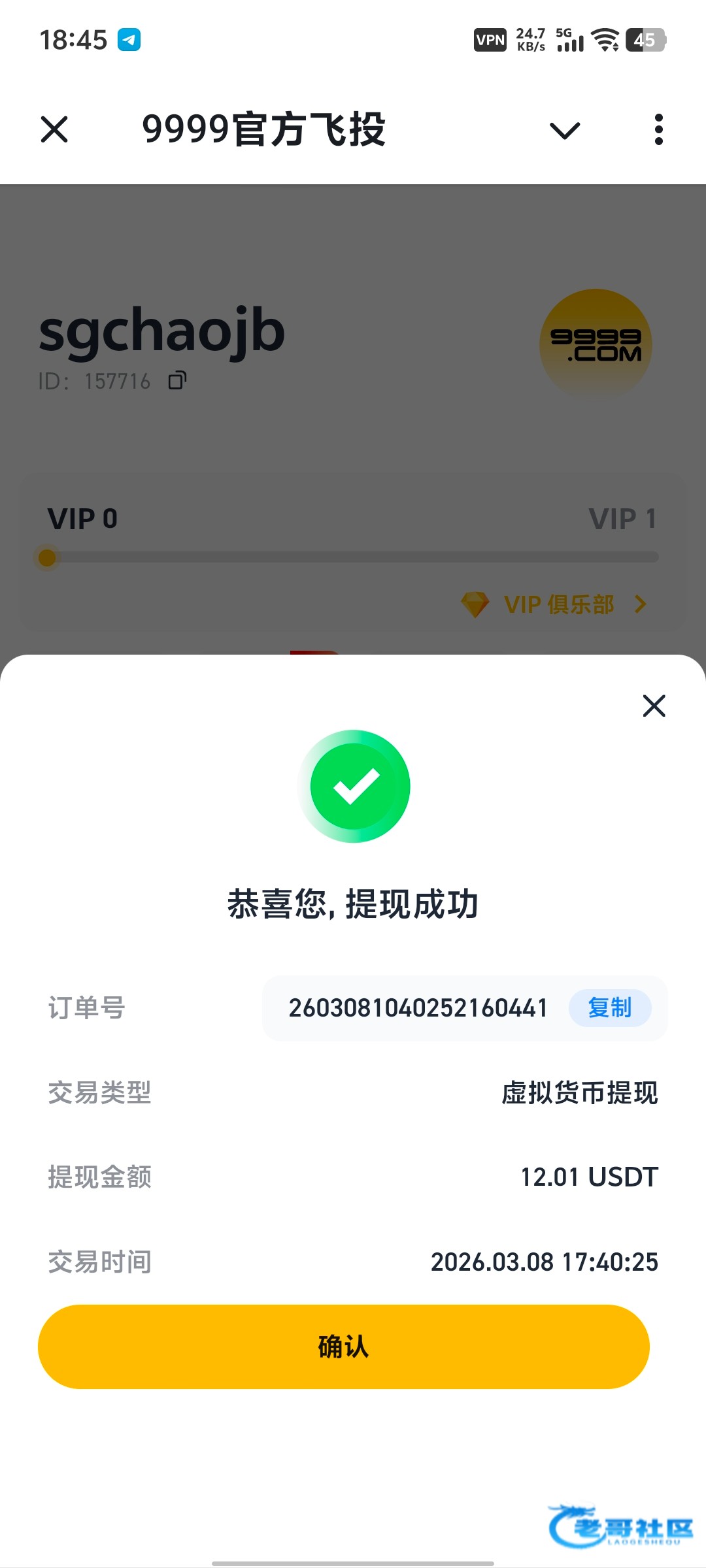The image size is (706, 1568).
Task: Dismiss the withdrawal success sheet
Action: coord(654,706)
